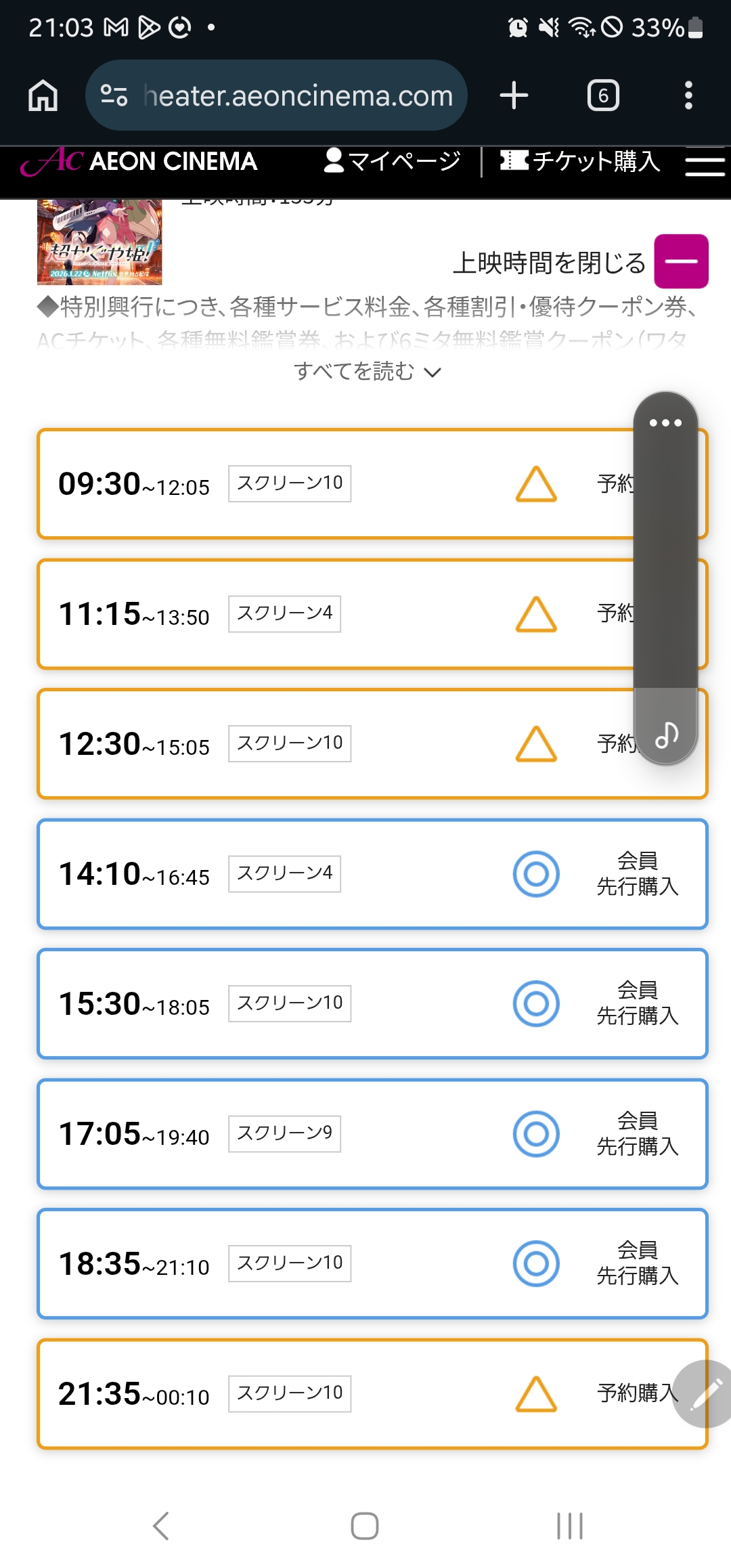The image size is (731, 1568).
Task: Open a new browser tab
Action: (514, 95)
